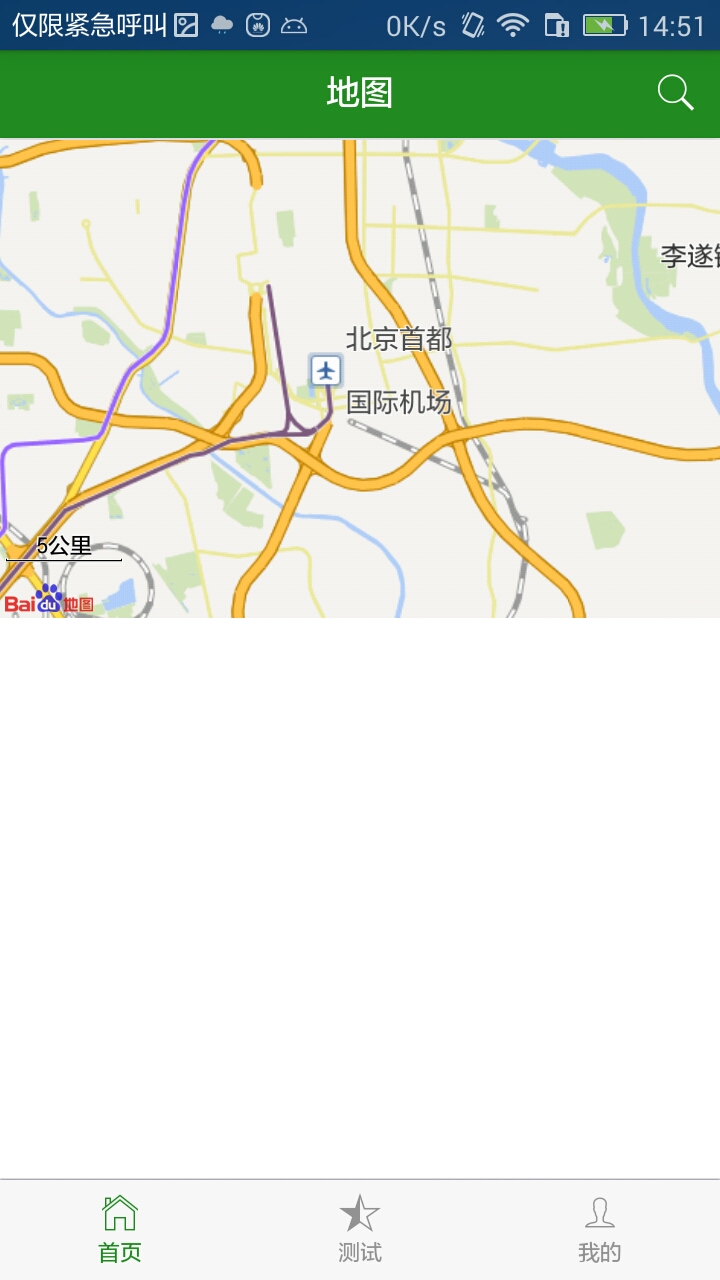Switch to the 首页 tab
The height and width of the screenshot is (1280, 720).
pos(120,1229)
